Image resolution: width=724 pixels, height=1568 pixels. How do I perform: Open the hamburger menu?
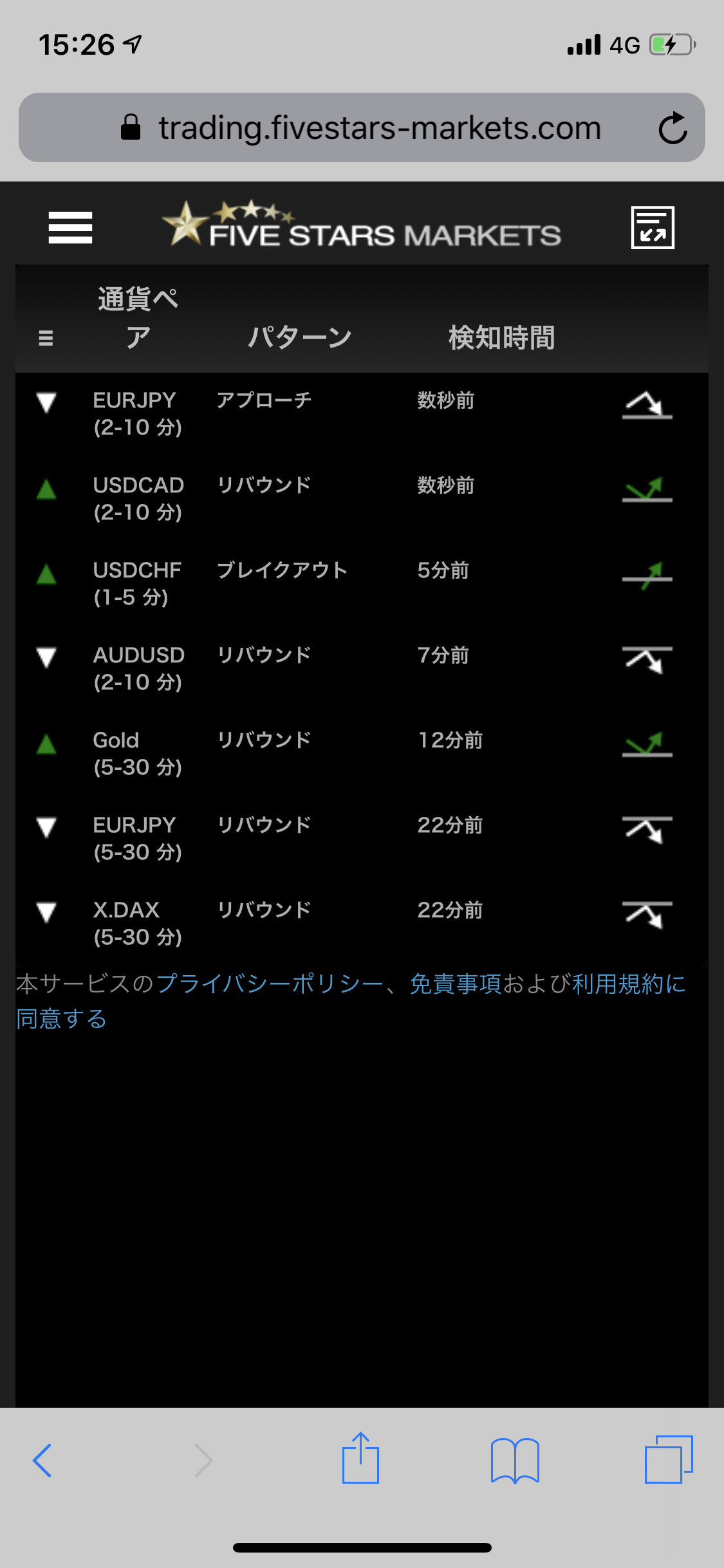click(x=70, y=228)
